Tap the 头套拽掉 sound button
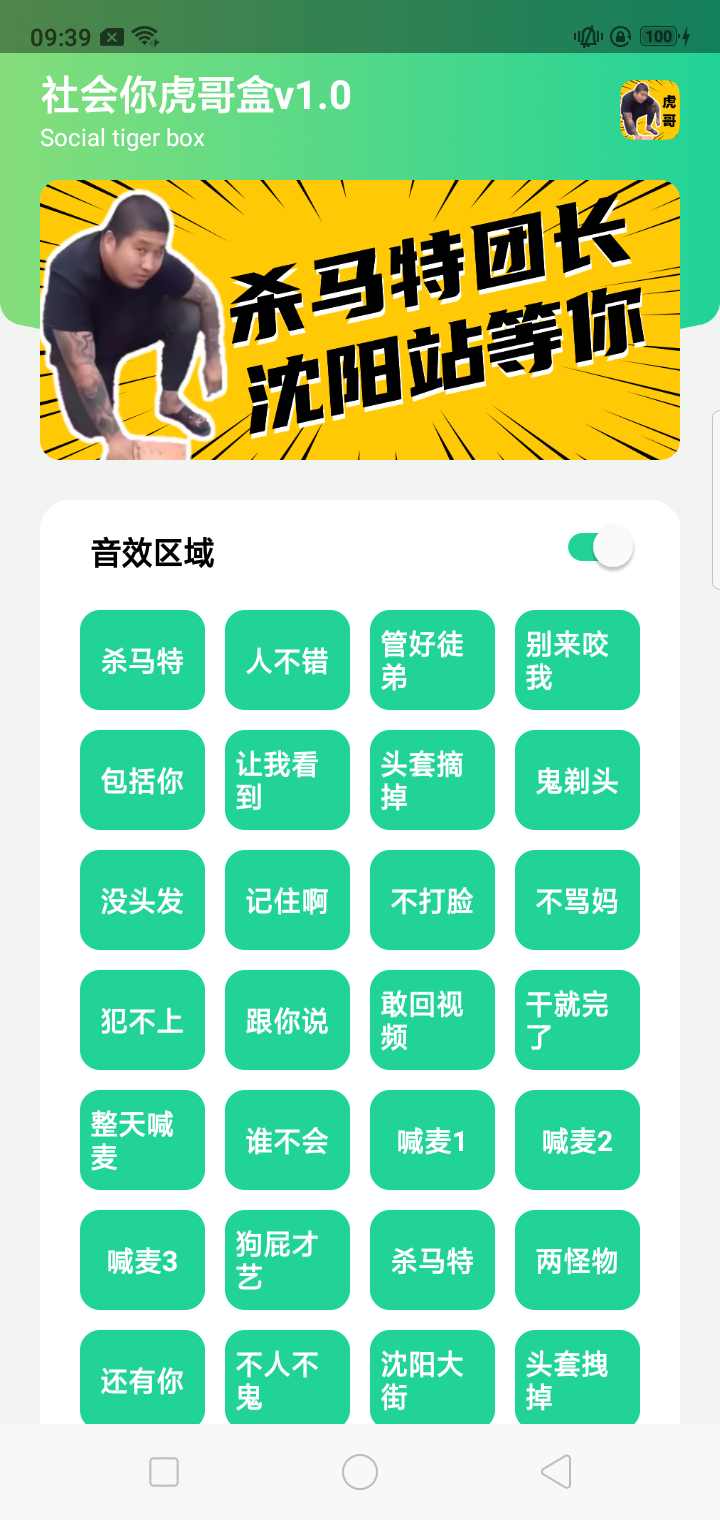The image size is (720, 1520). coord(577,1377)
